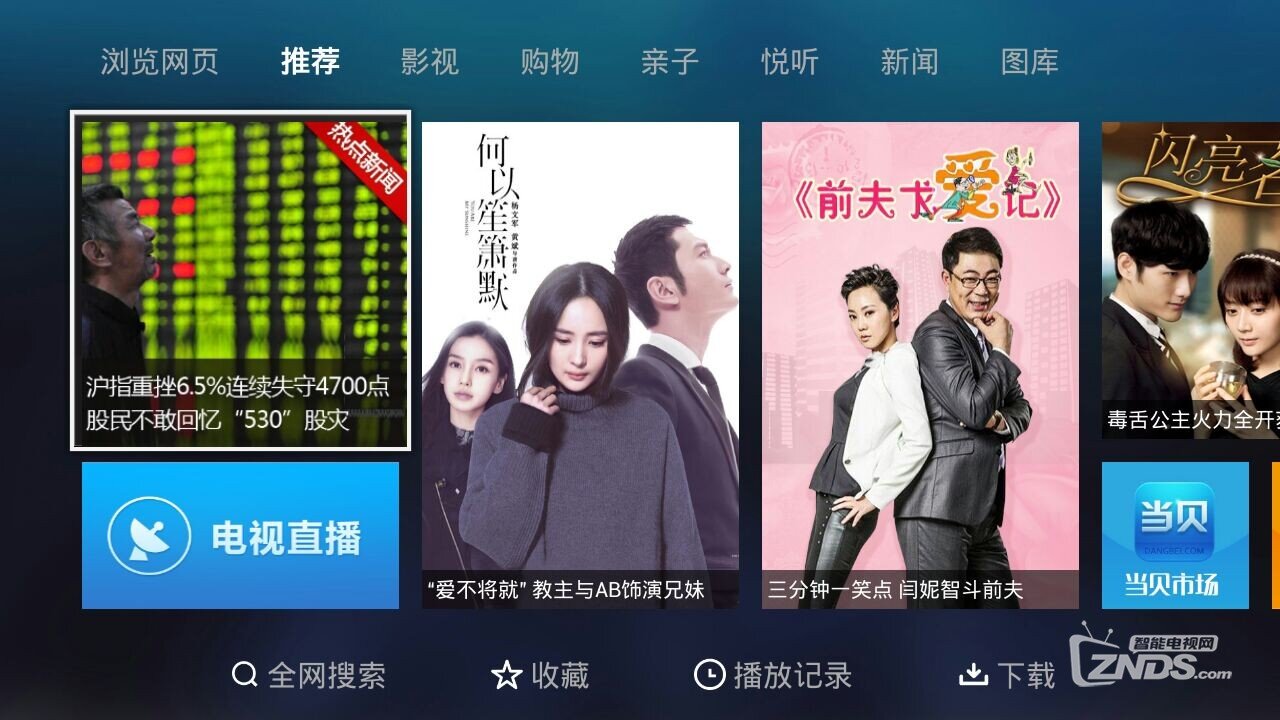Open the 下载 downloads section
The width and height of the screenshot is (1280, 720).
pos(1007,675)
